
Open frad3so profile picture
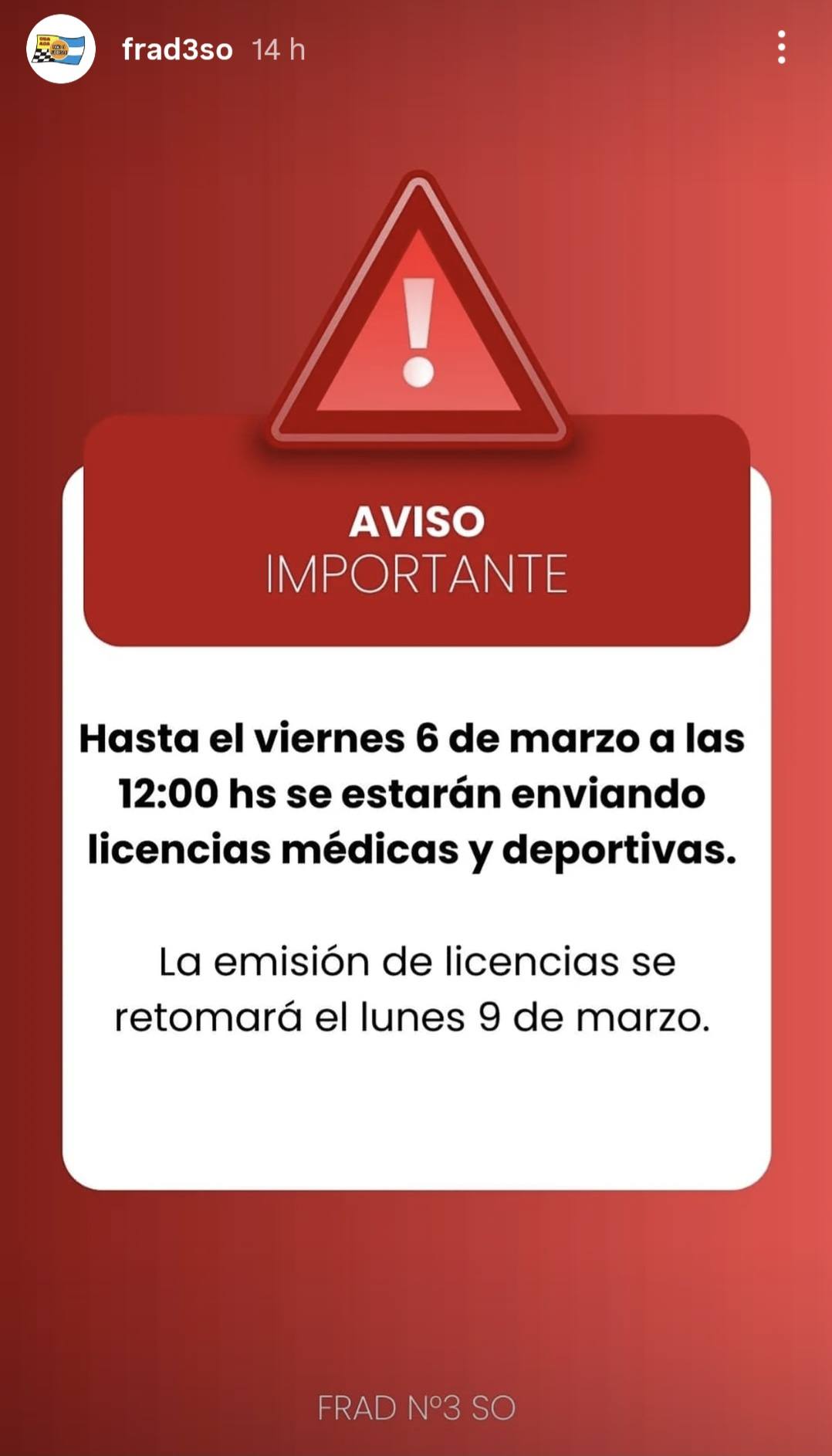[x=61, y=49]
